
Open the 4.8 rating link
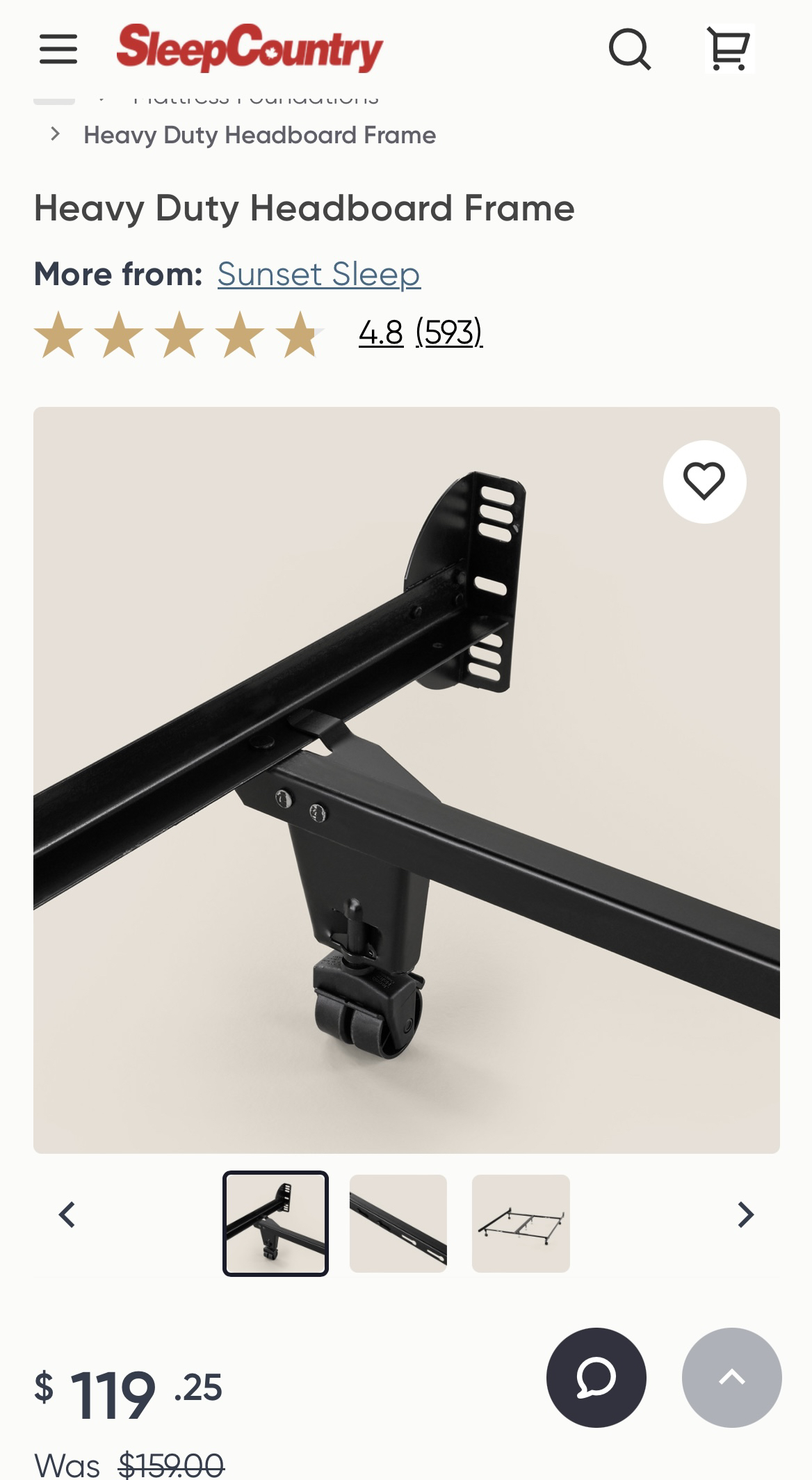[x=381, y=332]
